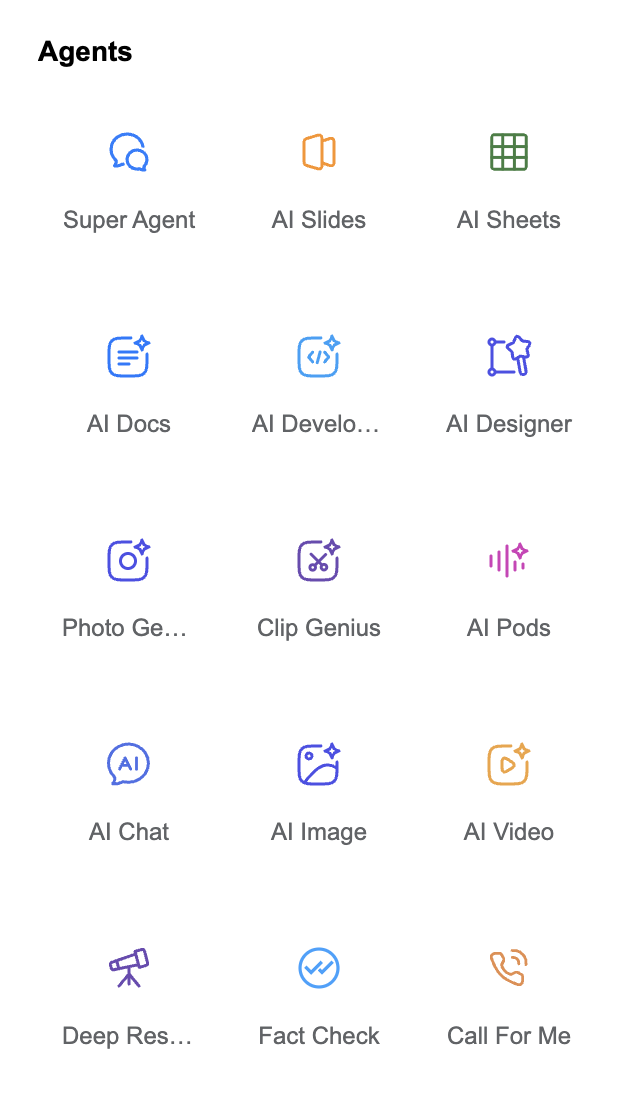The image size is (622, 1106).
Task: Select AI Video agent
Action: click(x=508, y=792)
